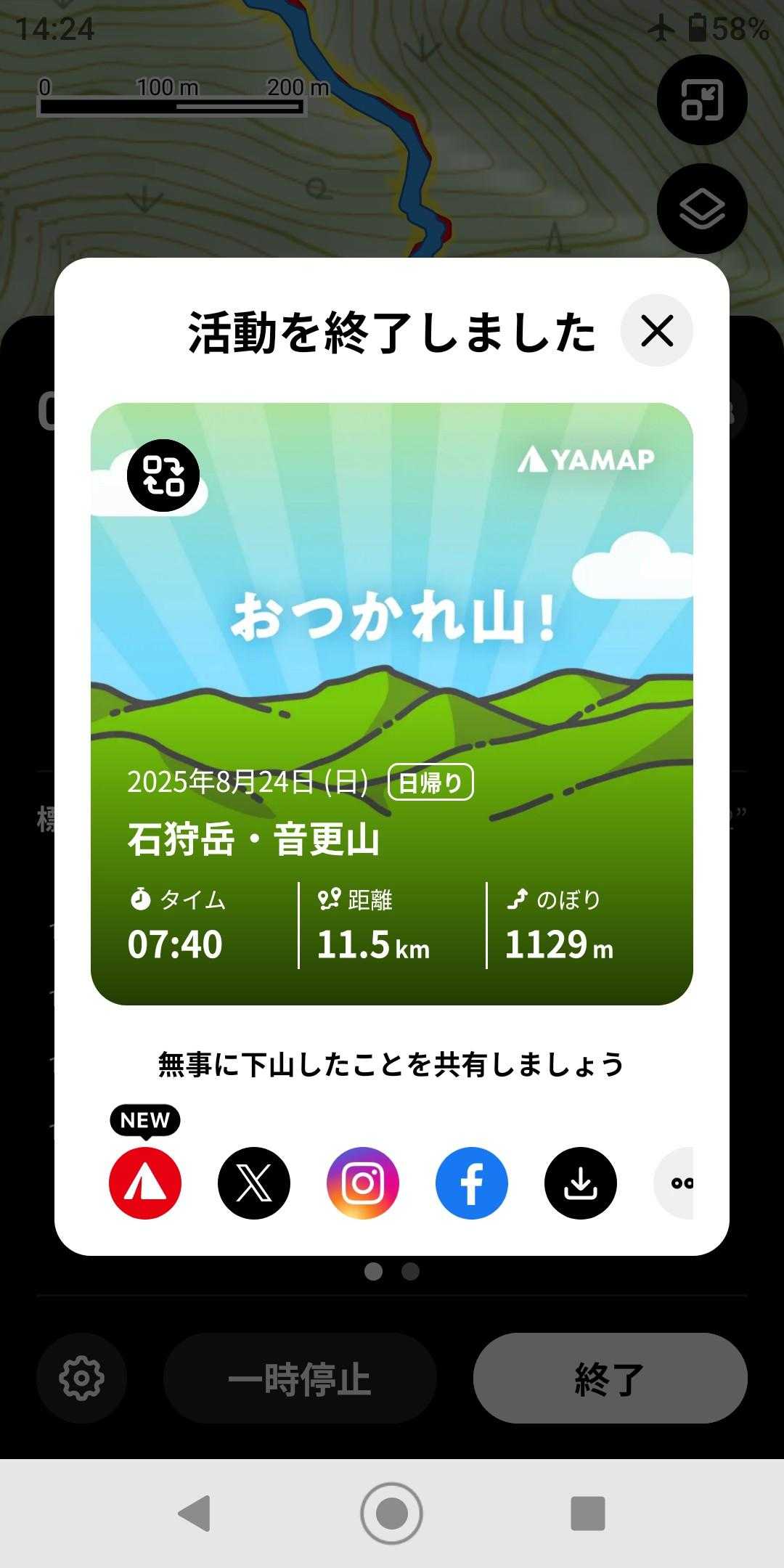The image size is (784, 1568).
Task: Post the result to Facebook
Action: pos(472,1183)
